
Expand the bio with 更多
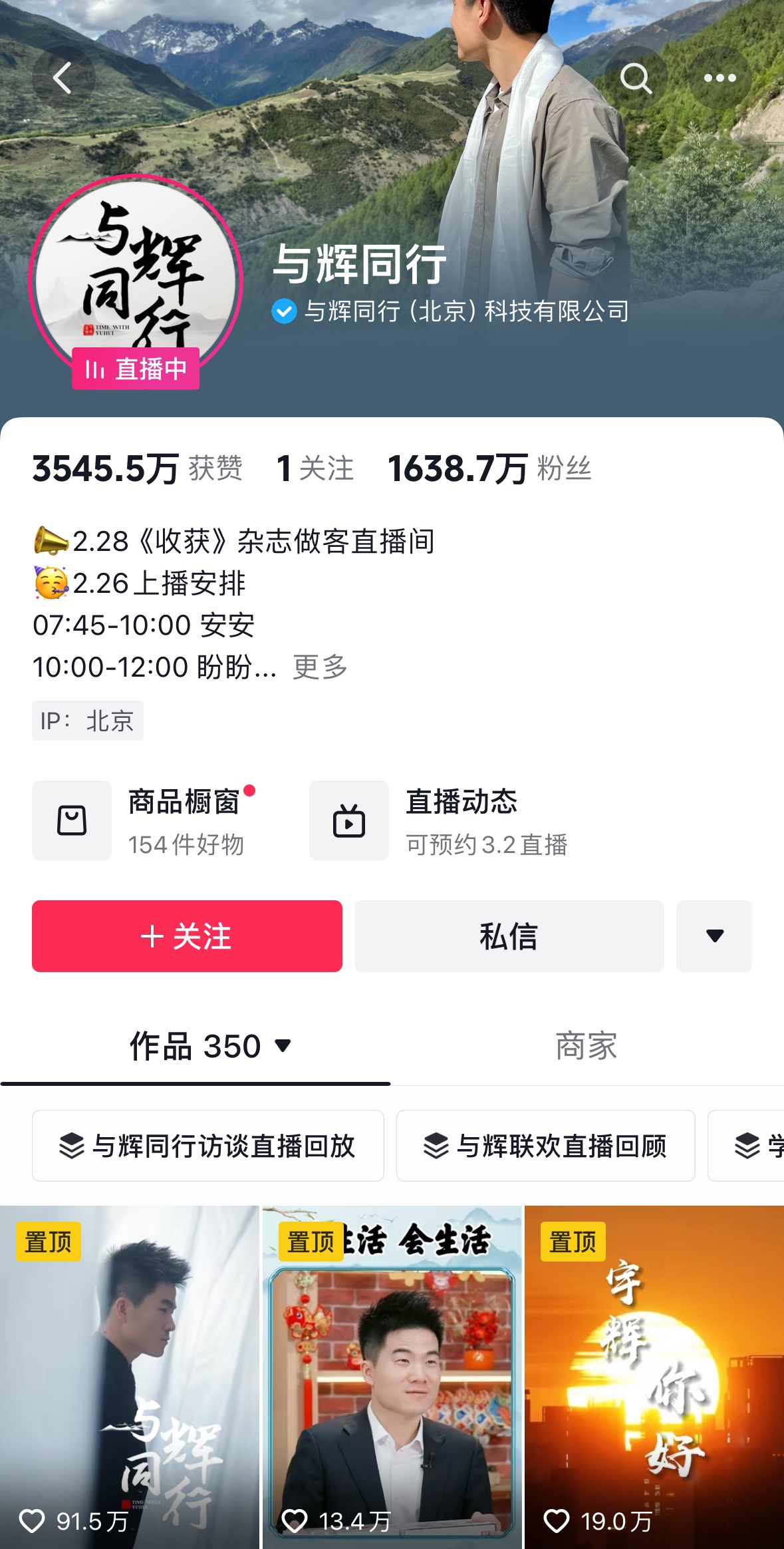click(x=321, y=667)
